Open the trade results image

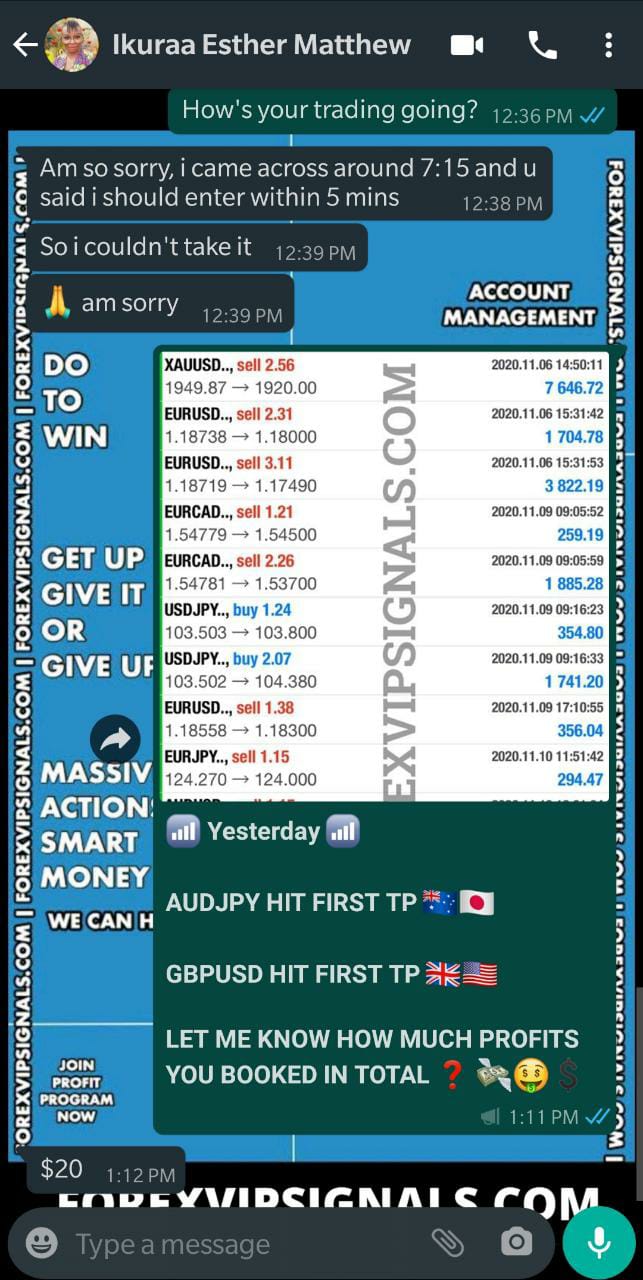[x=386, y=575]
